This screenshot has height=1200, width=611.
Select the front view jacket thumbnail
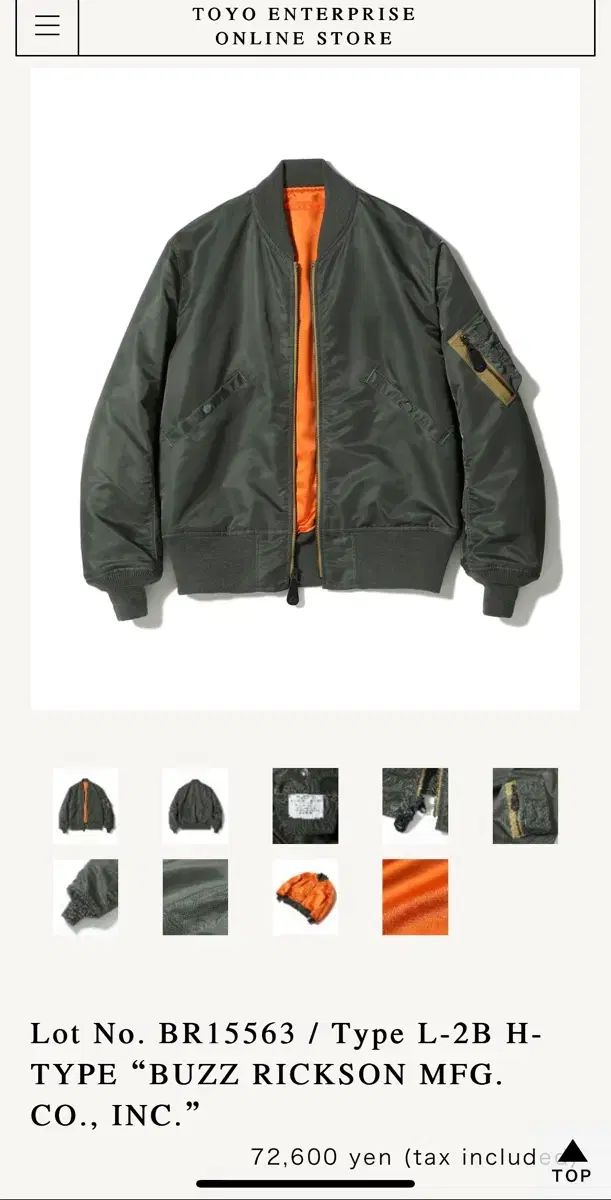pyautogui.click(x=85, y=806)
